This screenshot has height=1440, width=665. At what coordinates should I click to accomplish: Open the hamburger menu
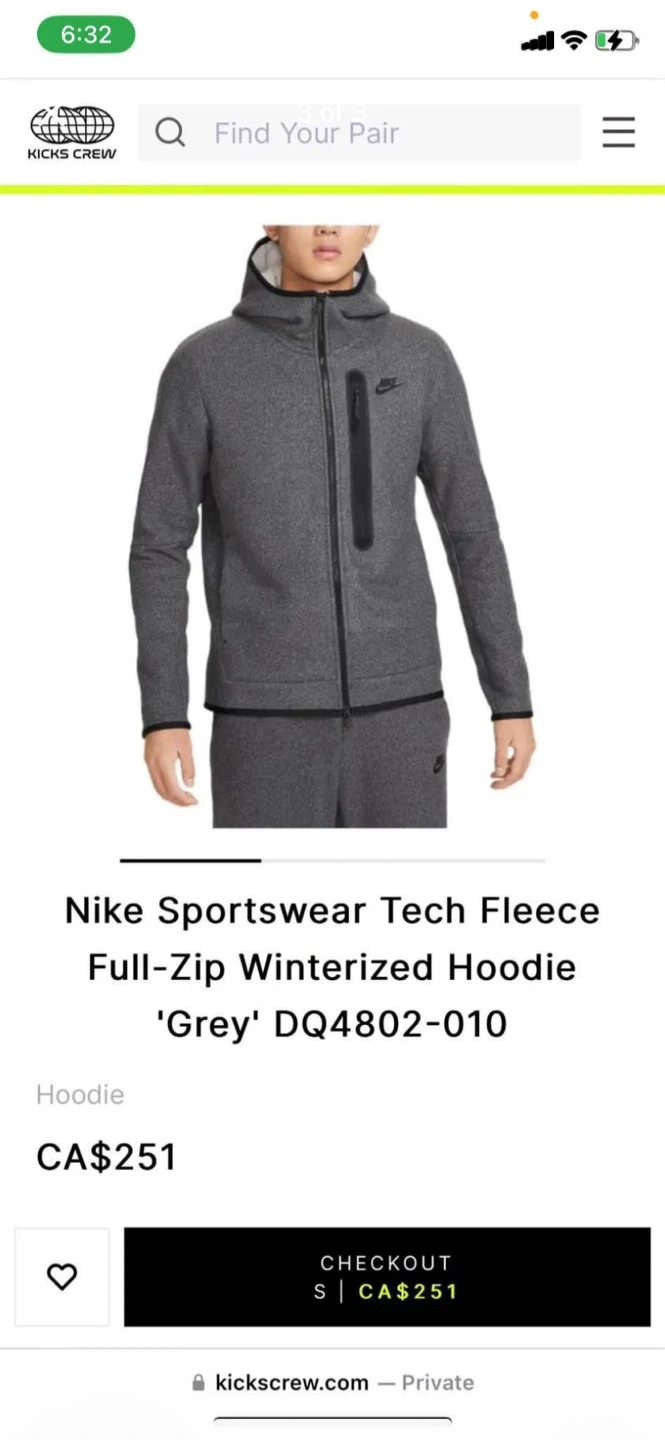click(618, 132)
